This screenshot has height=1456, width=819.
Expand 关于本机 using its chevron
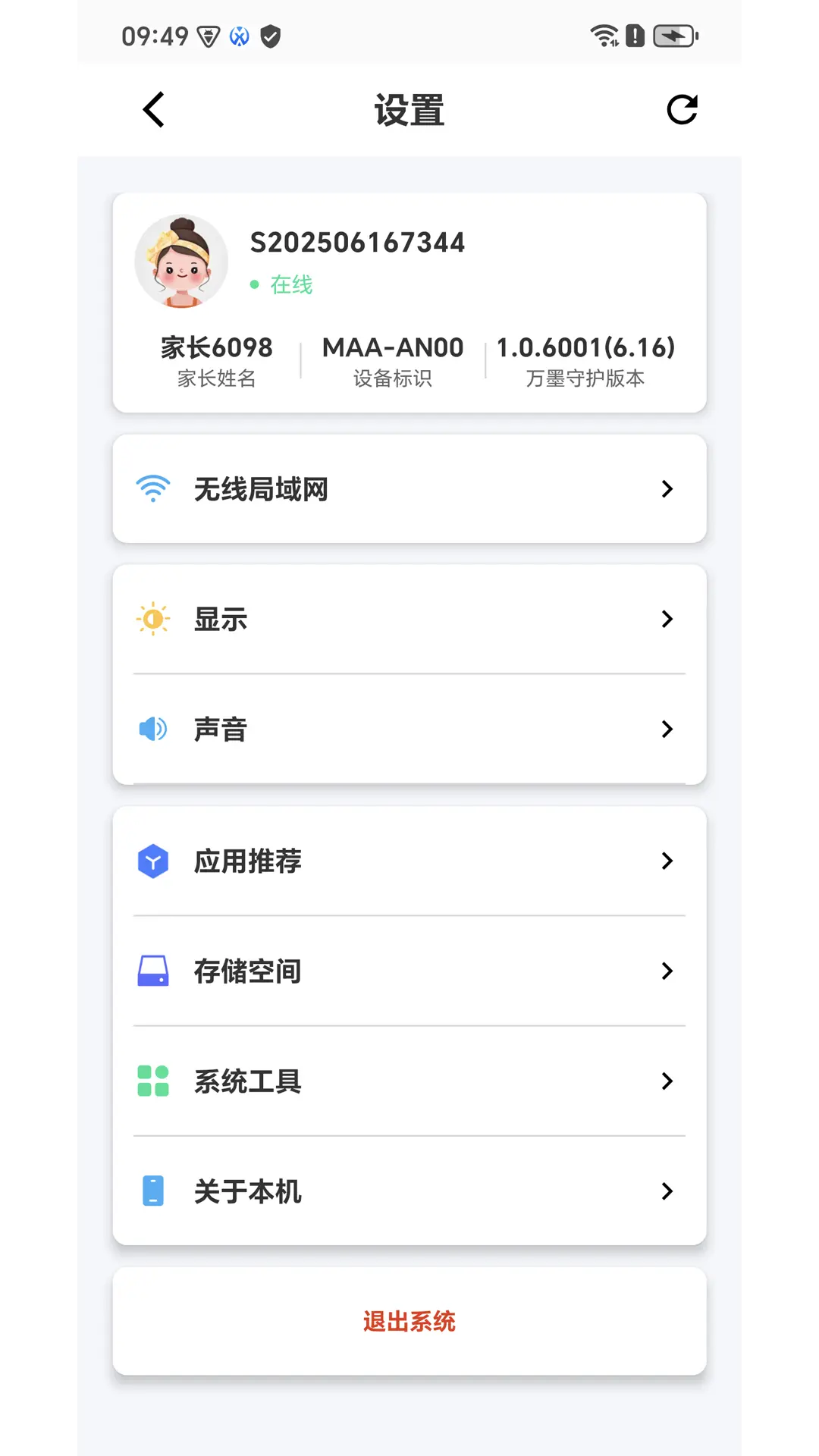coord(668,1191)
